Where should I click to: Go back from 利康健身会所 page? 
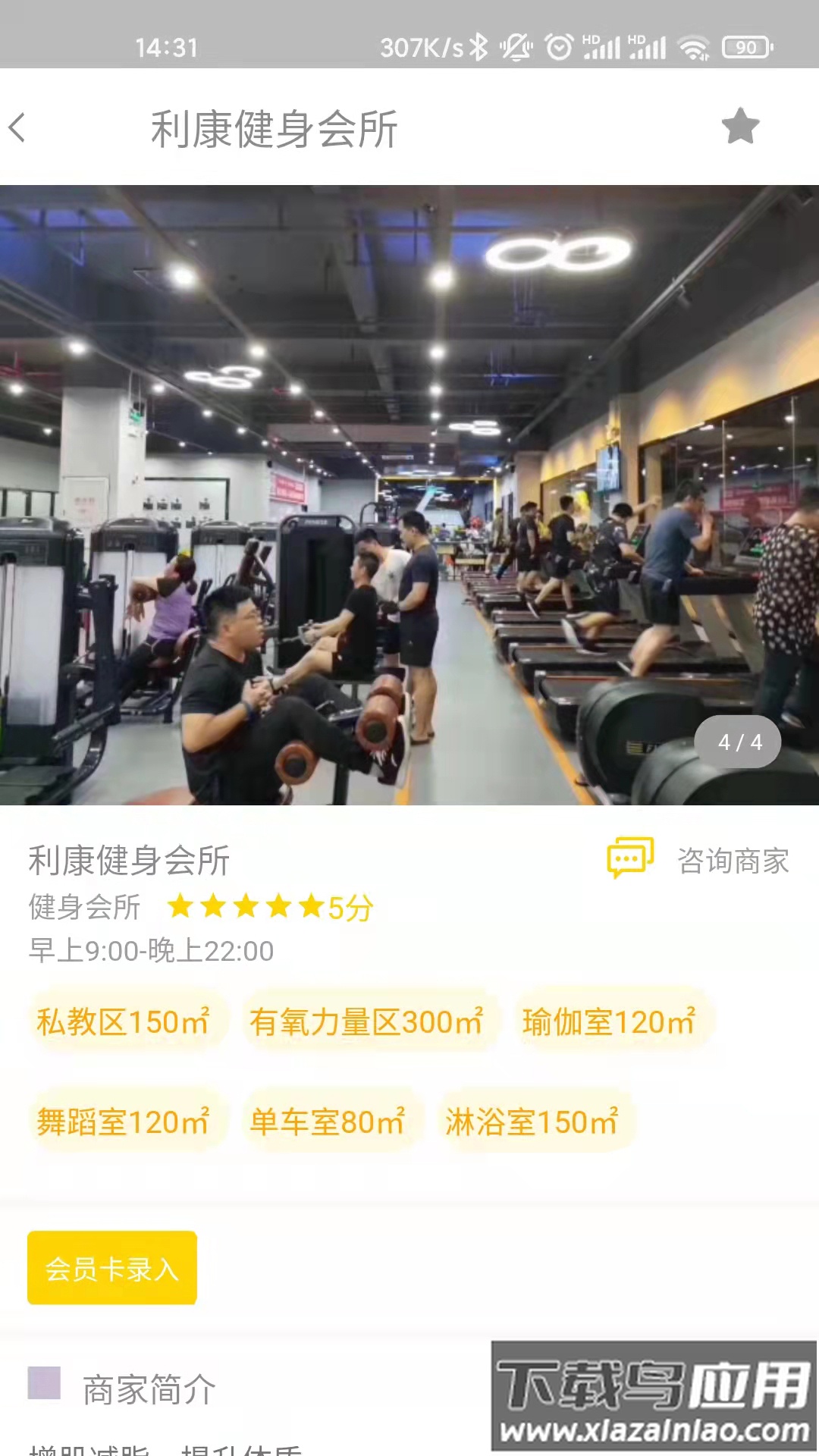tap(18, 127)
